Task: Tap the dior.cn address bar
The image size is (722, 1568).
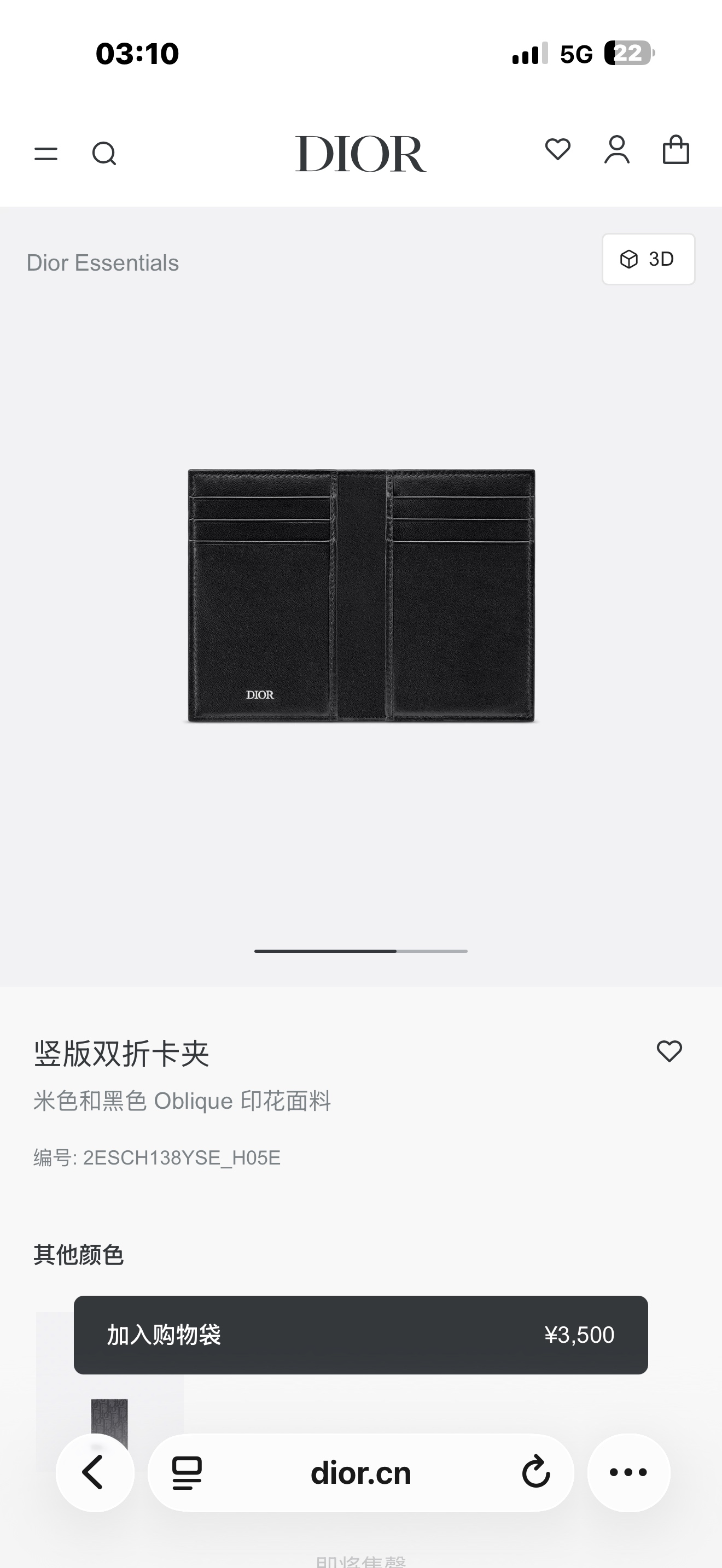Action: pos(360,1472)
